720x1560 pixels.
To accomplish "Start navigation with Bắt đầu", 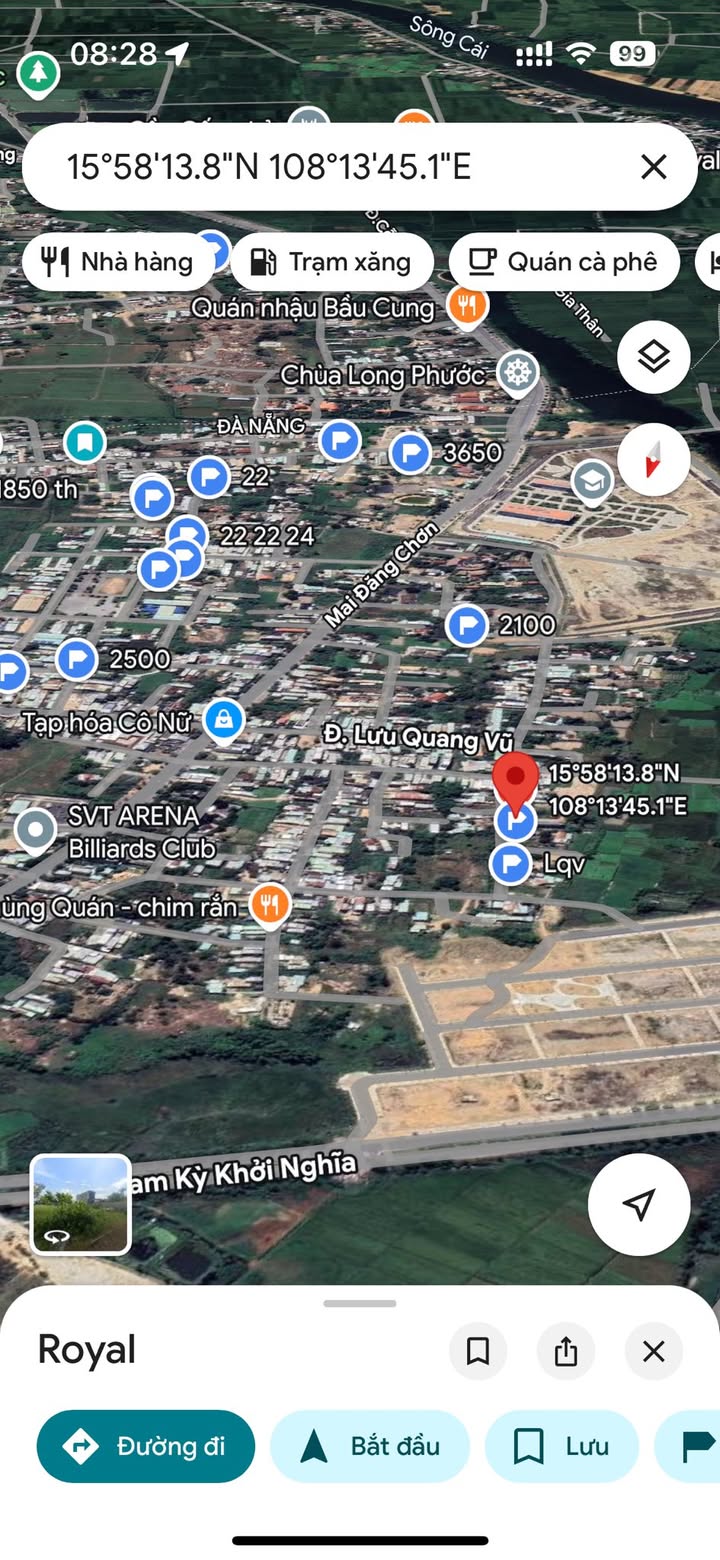I will tap(370, 1446).
